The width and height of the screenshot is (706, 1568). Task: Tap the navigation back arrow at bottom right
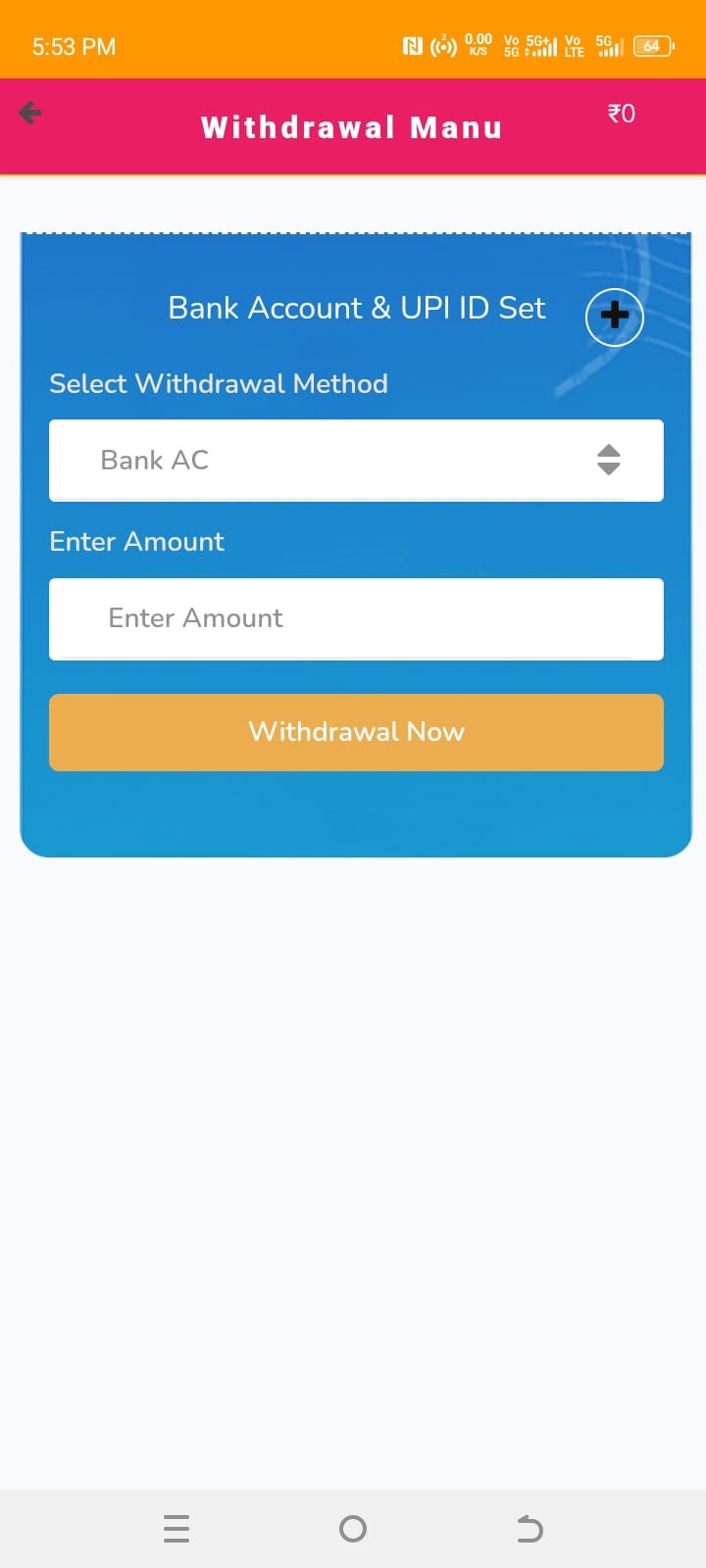529,1528
